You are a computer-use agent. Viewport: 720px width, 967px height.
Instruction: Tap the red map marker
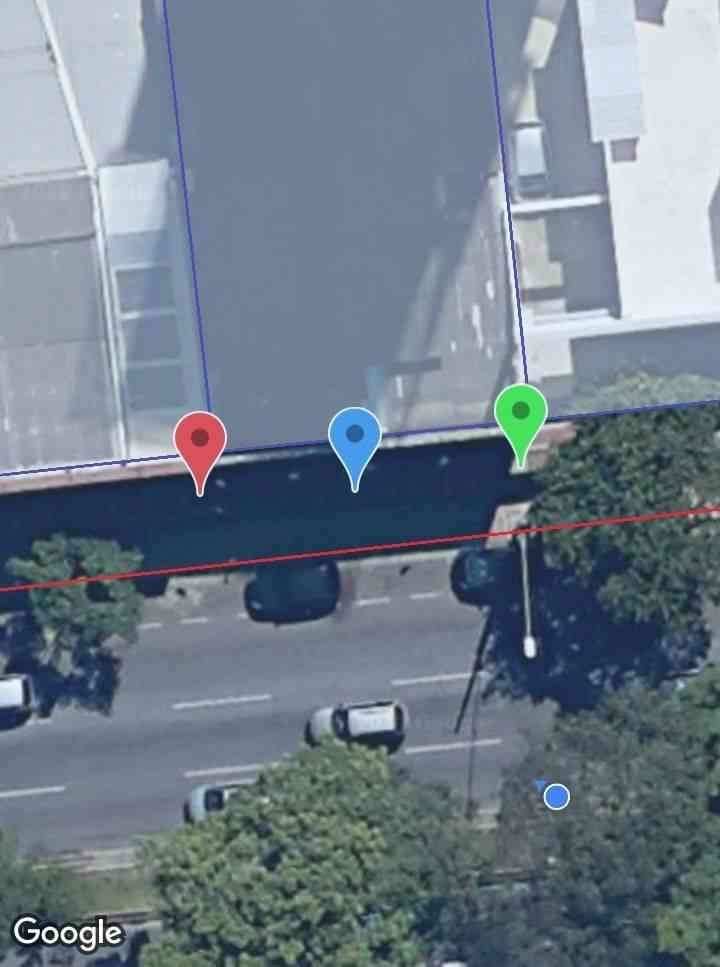coord(200,442)
